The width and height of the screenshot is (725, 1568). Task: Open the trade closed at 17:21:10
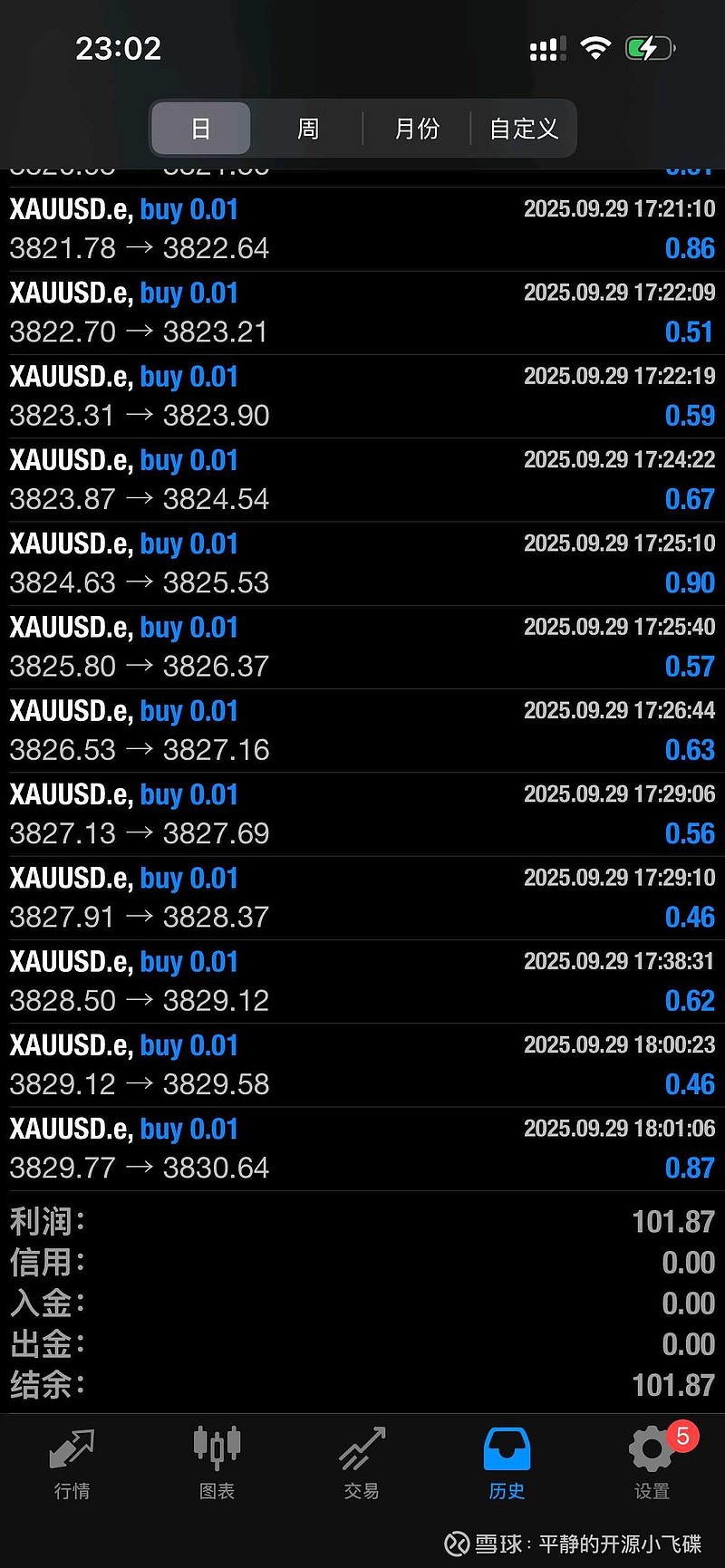362,229
